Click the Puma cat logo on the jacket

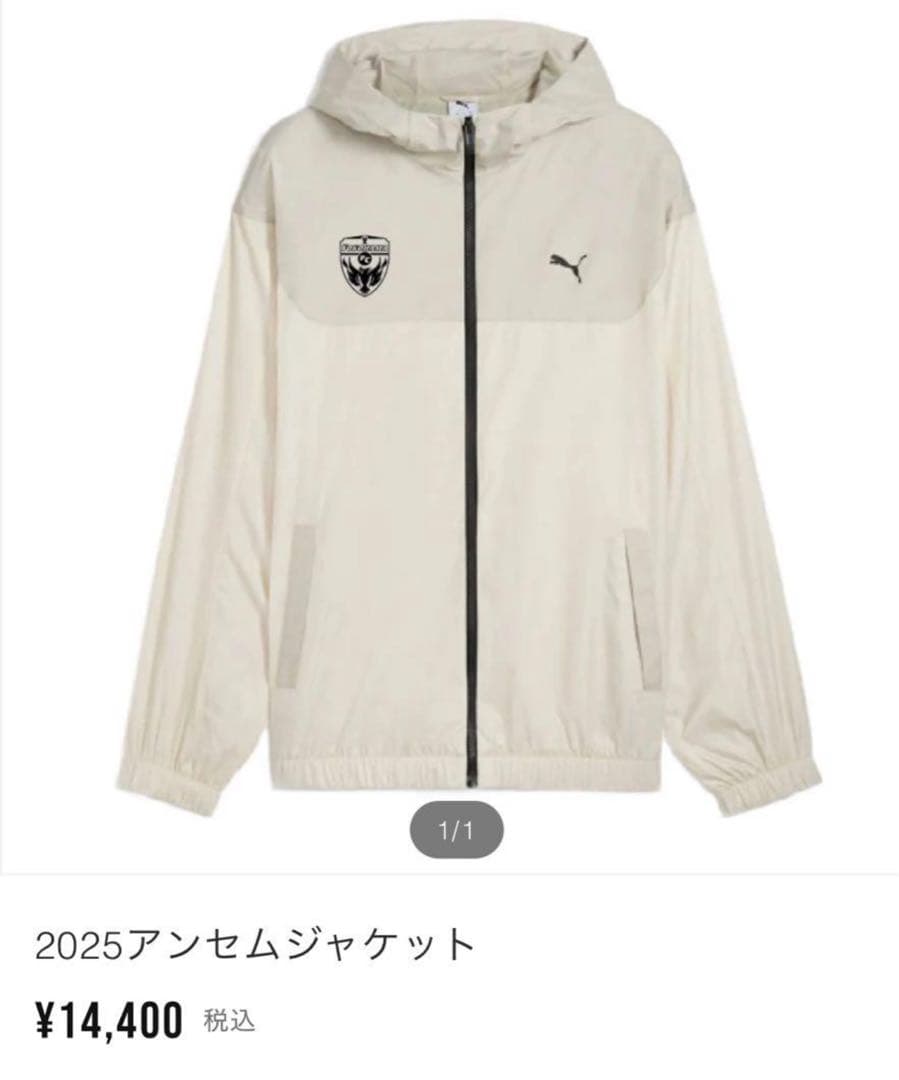568,263
